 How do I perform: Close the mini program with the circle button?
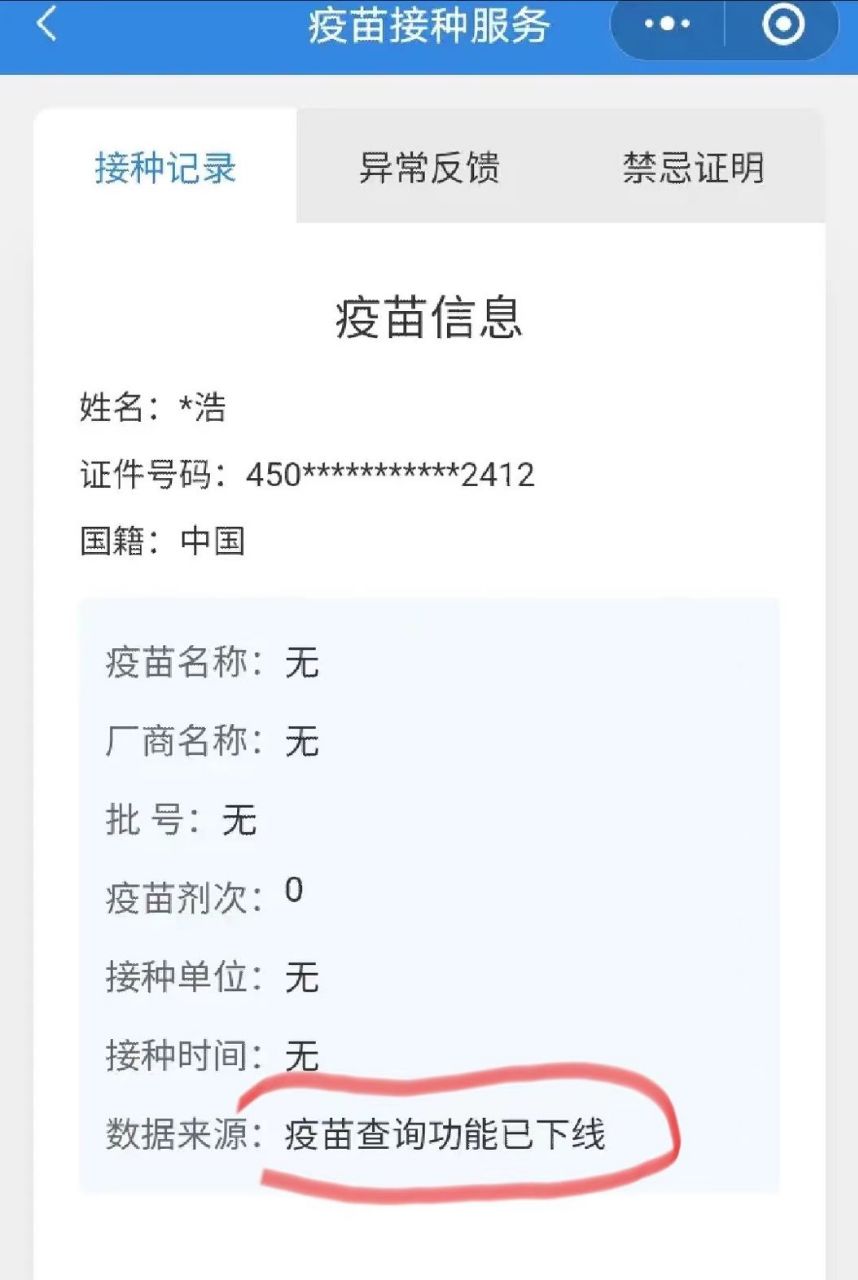coord(783,24)
